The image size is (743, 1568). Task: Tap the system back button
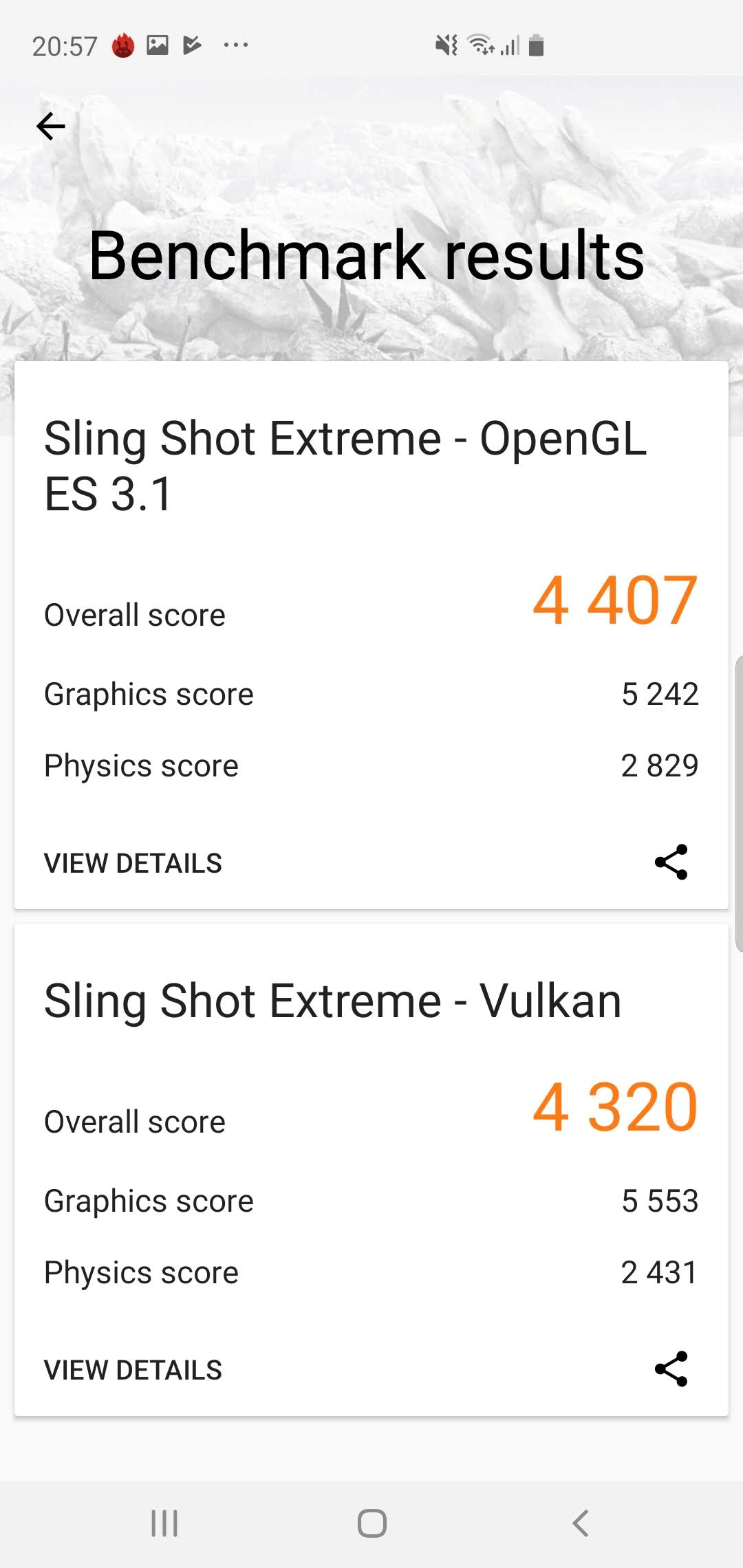580,1523
